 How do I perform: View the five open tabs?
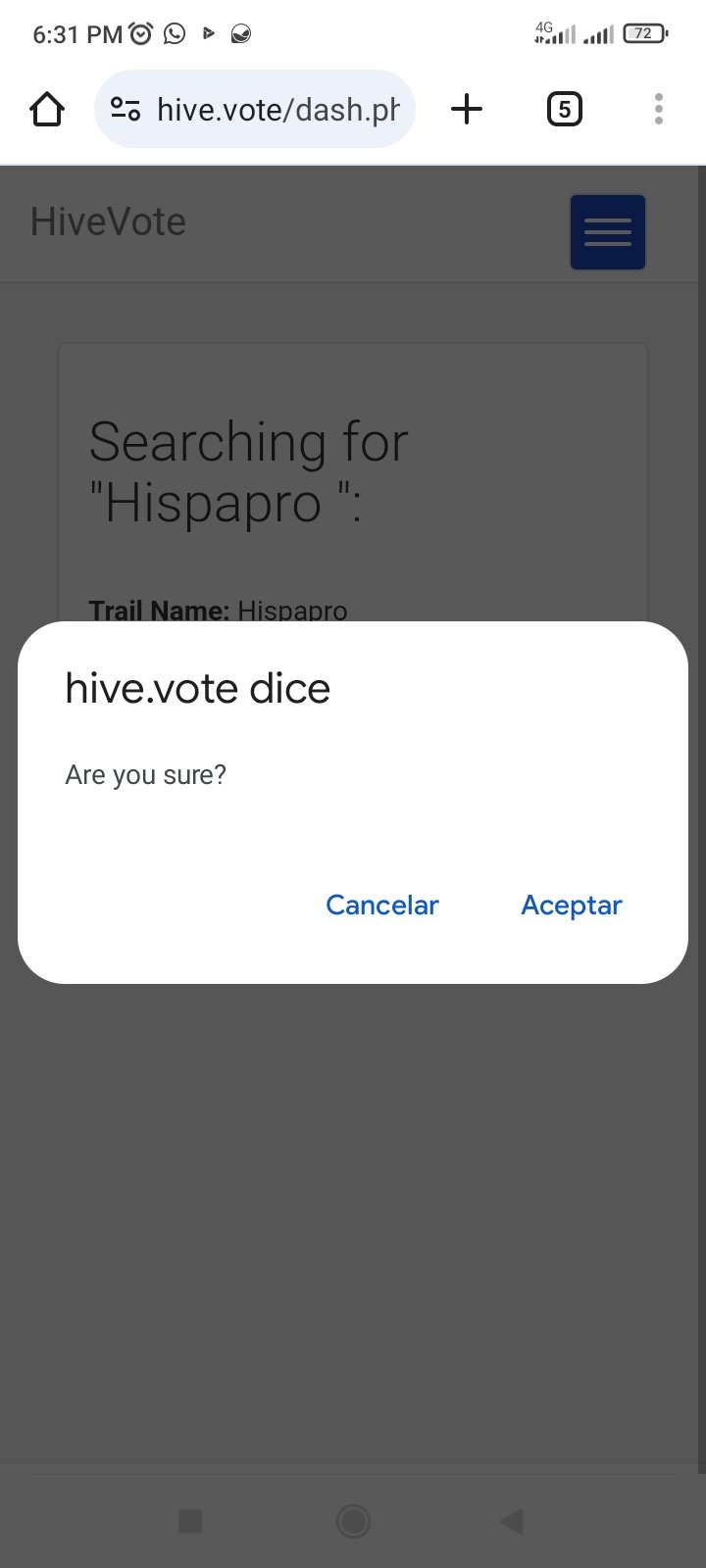click(564, 109)
